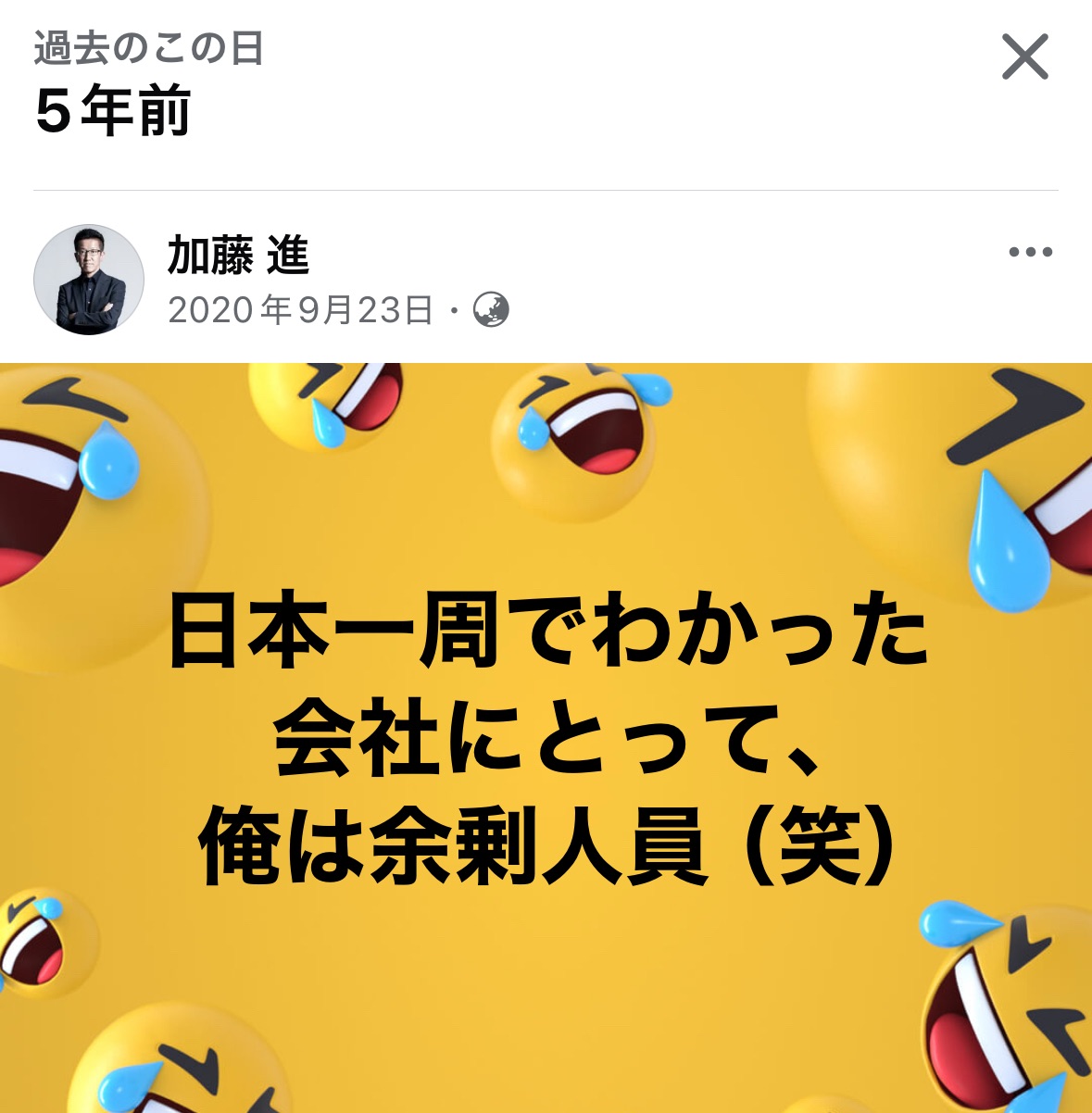The width and height of the screenshot is (1092, 1113).
Task: Open 加藤 進's profile picture
Action: [89, 279]
